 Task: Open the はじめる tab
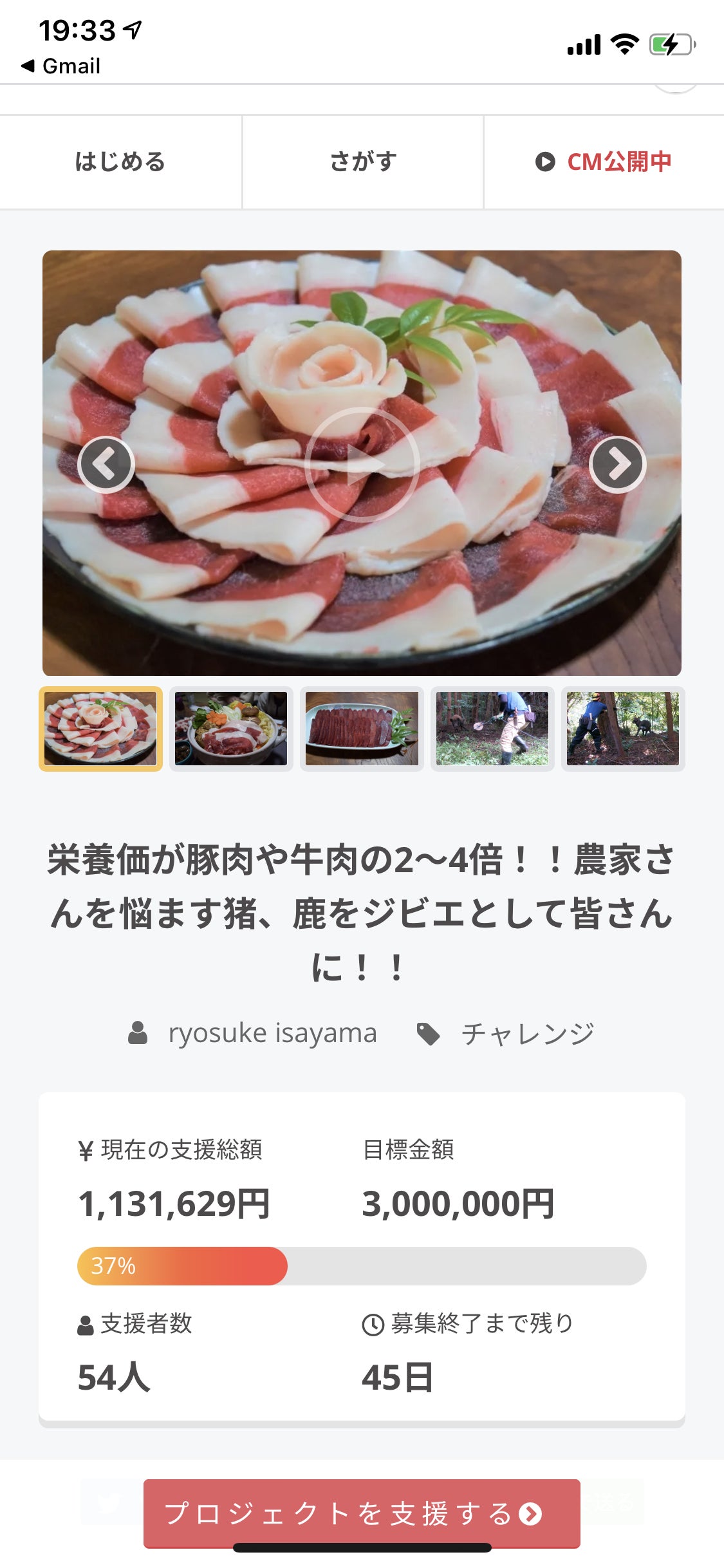(120, 162)
